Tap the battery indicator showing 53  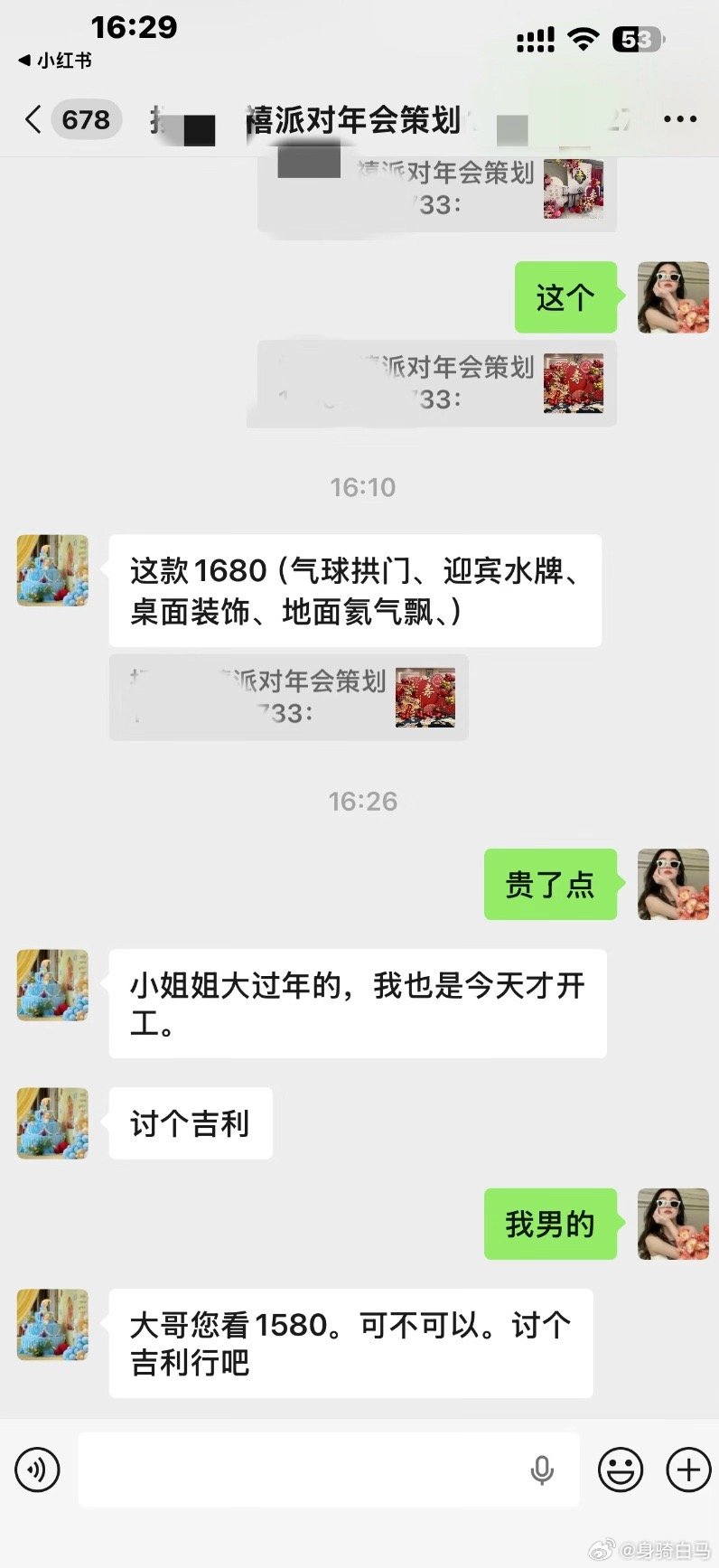[638, 38]
